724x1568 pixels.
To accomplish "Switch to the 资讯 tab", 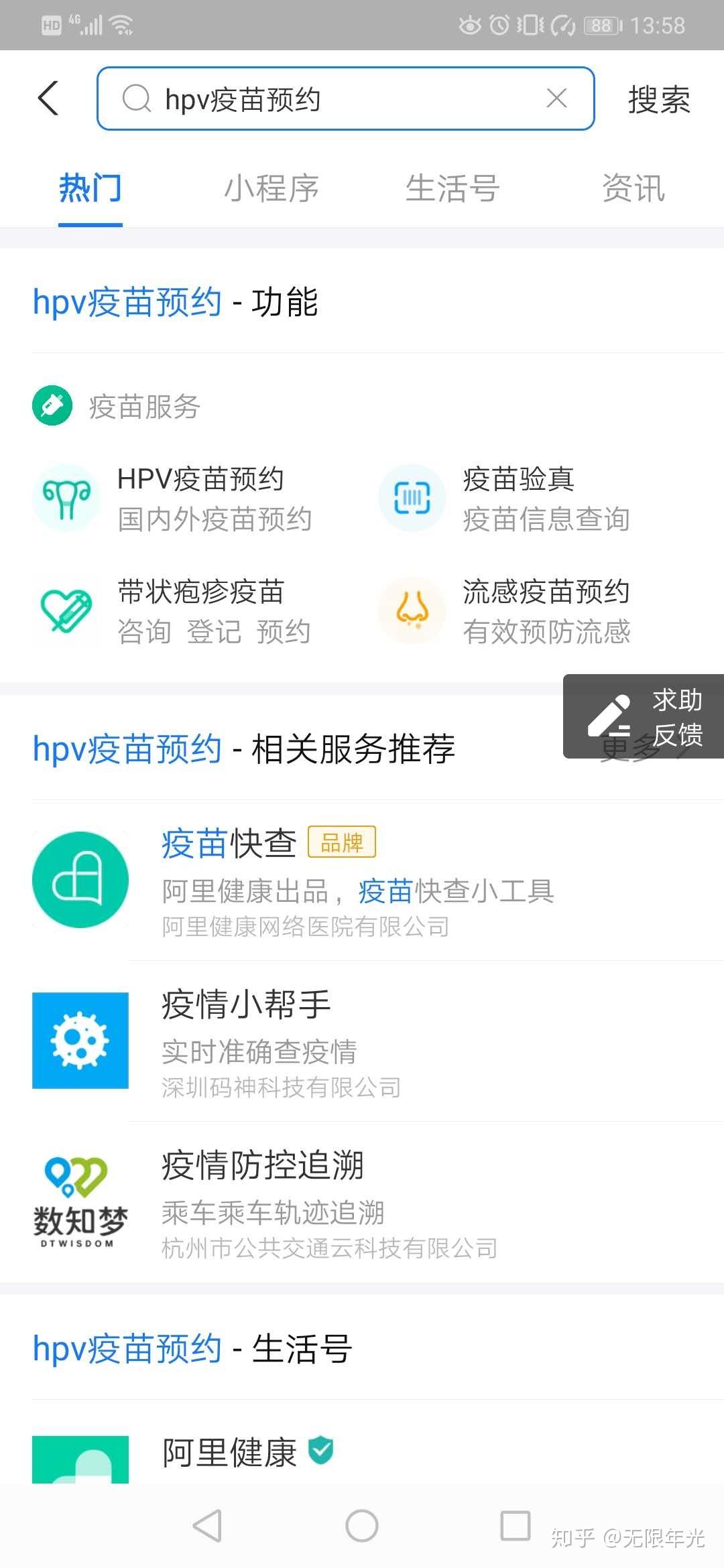I will click(633, 188).
